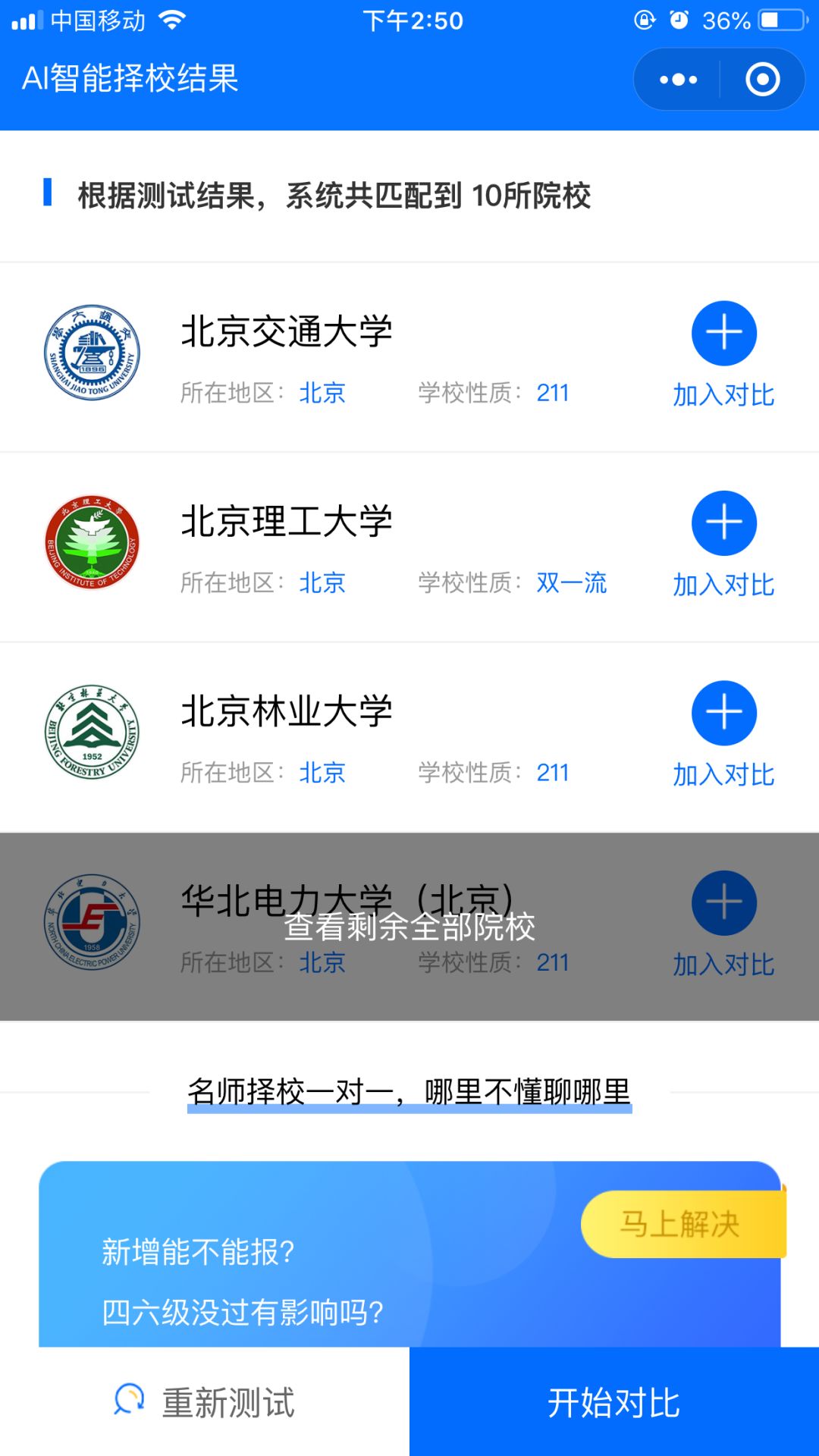819x1456 pixels.
Task: Open the mini program more-options menu
Action: (x=678, y=80)
